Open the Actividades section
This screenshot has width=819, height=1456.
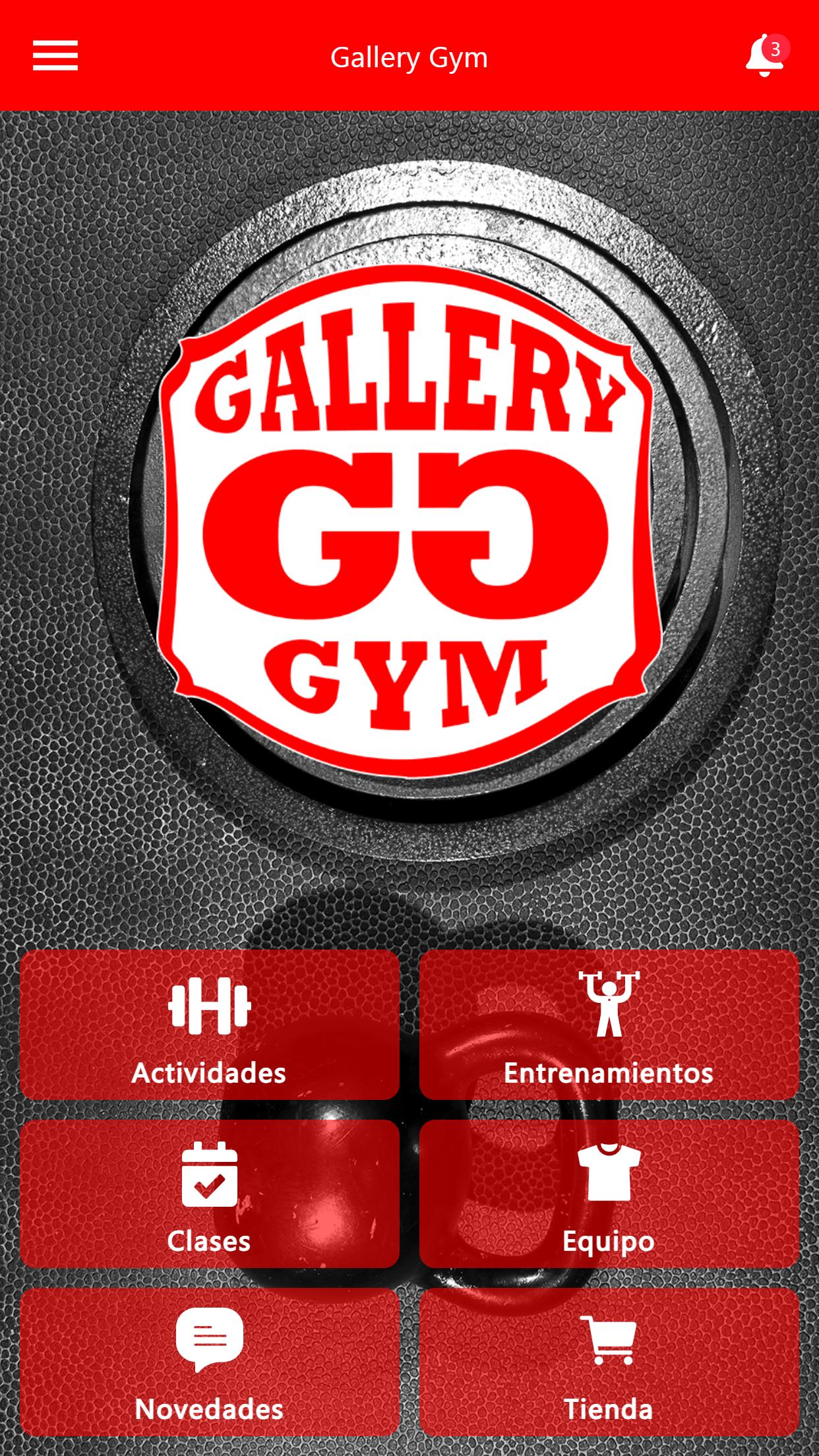(210, 1025)
